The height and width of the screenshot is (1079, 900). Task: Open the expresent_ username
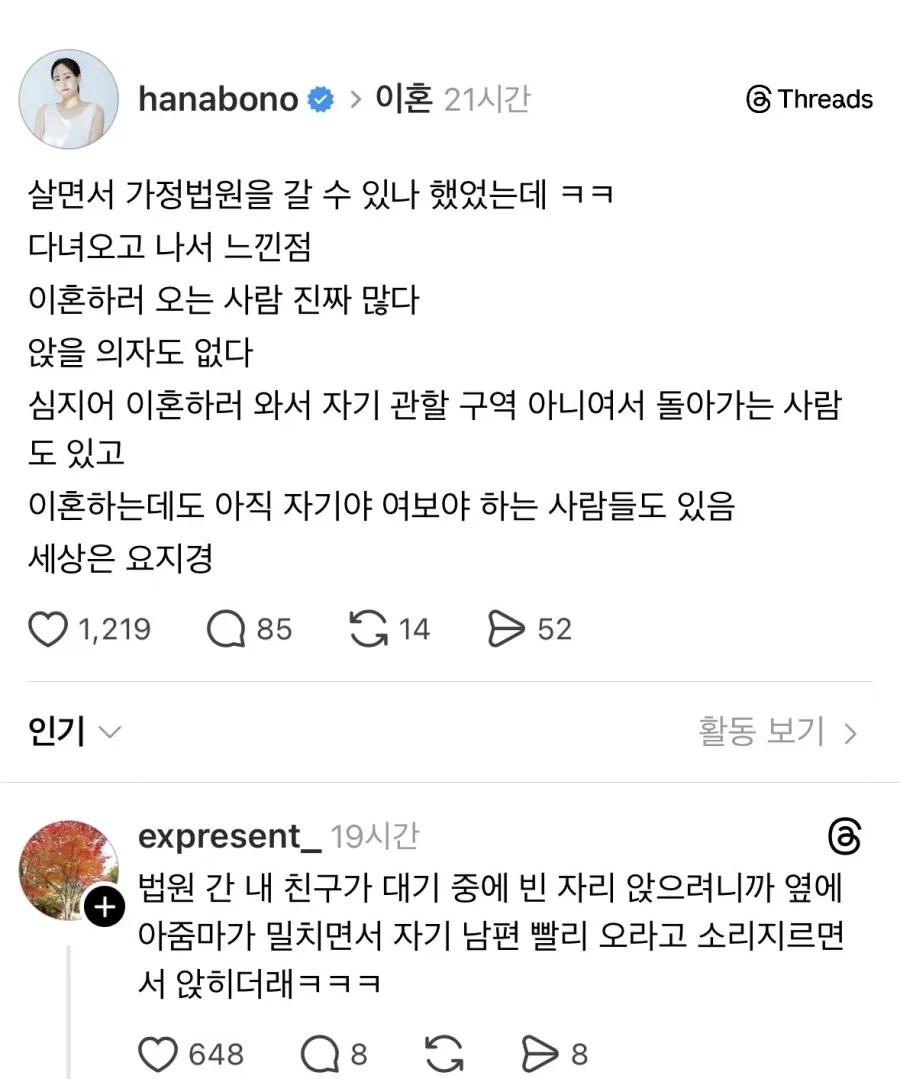(230, 836)
